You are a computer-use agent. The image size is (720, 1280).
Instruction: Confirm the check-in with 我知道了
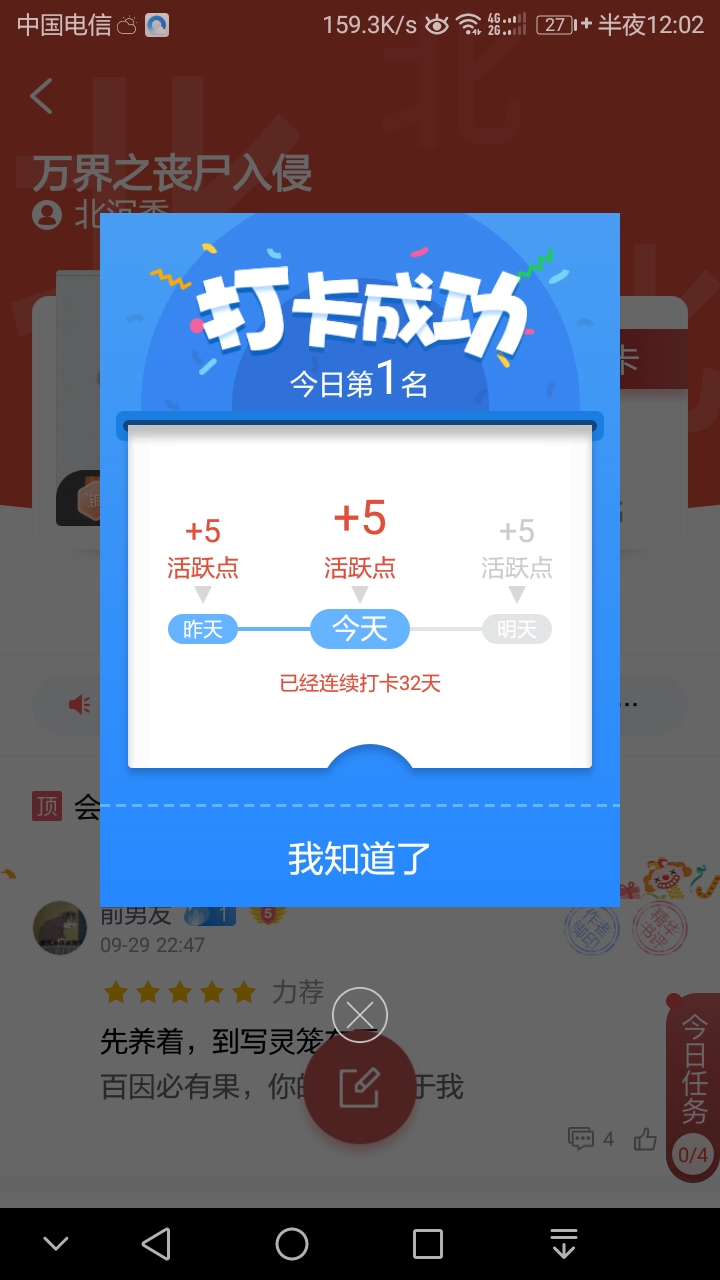[360, 858]
